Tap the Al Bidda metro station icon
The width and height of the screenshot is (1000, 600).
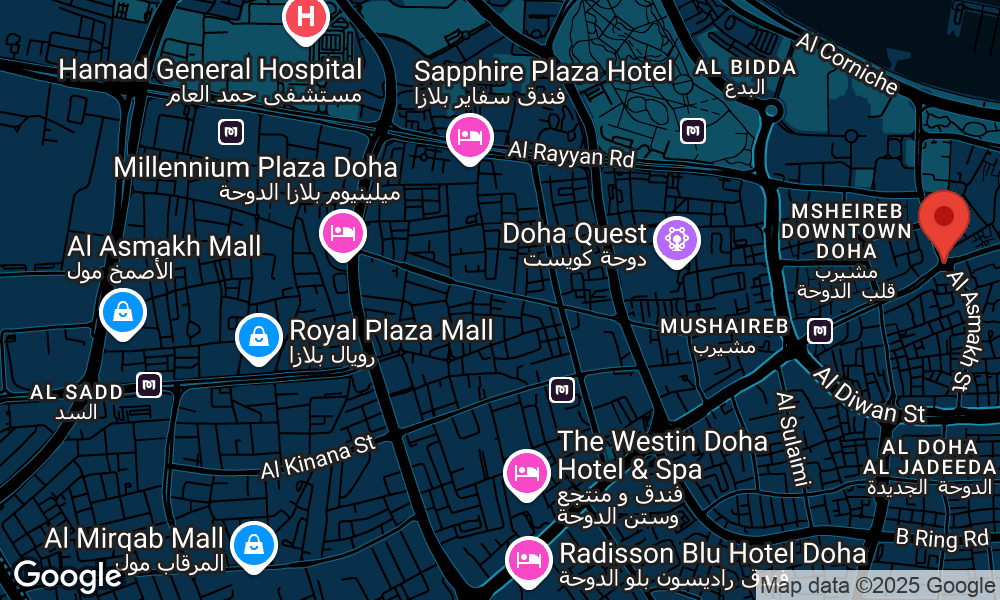[692, 130]
